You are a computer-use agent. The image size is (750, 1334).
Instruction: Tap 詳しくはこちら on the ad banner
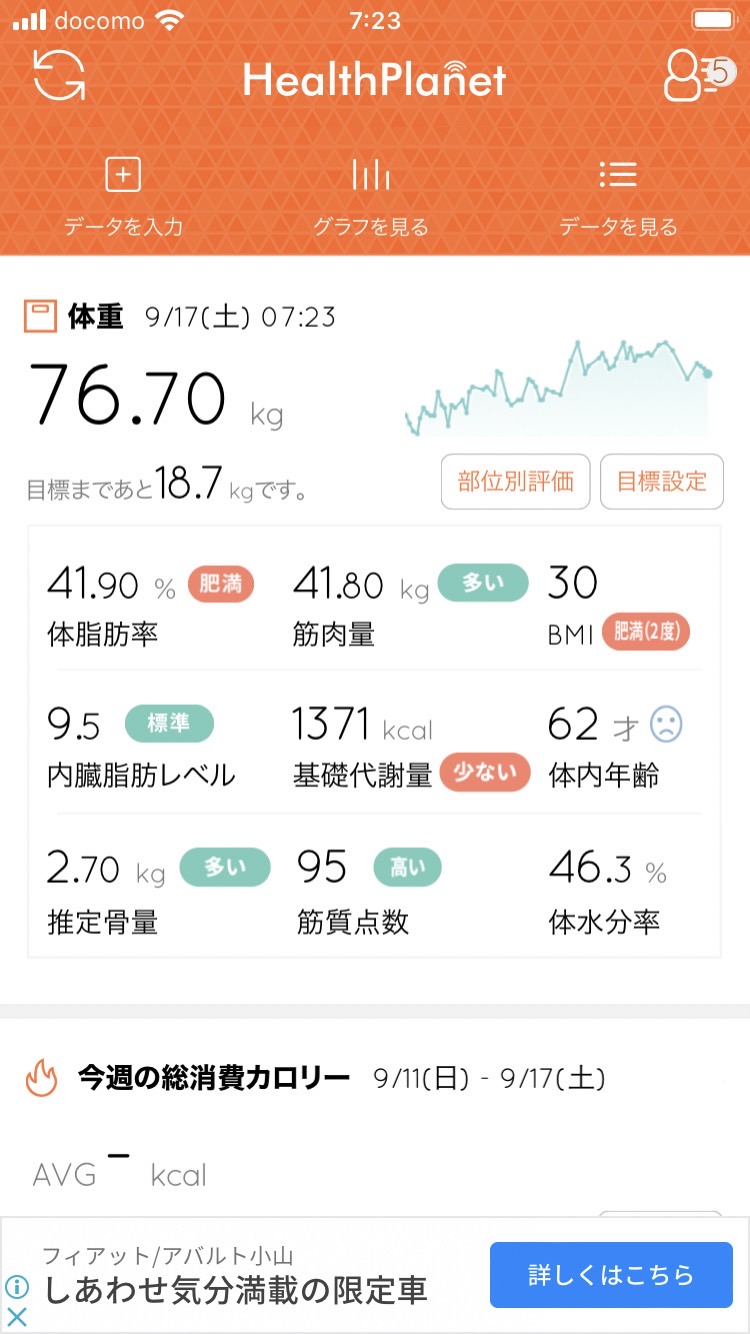click(611, 1275)
